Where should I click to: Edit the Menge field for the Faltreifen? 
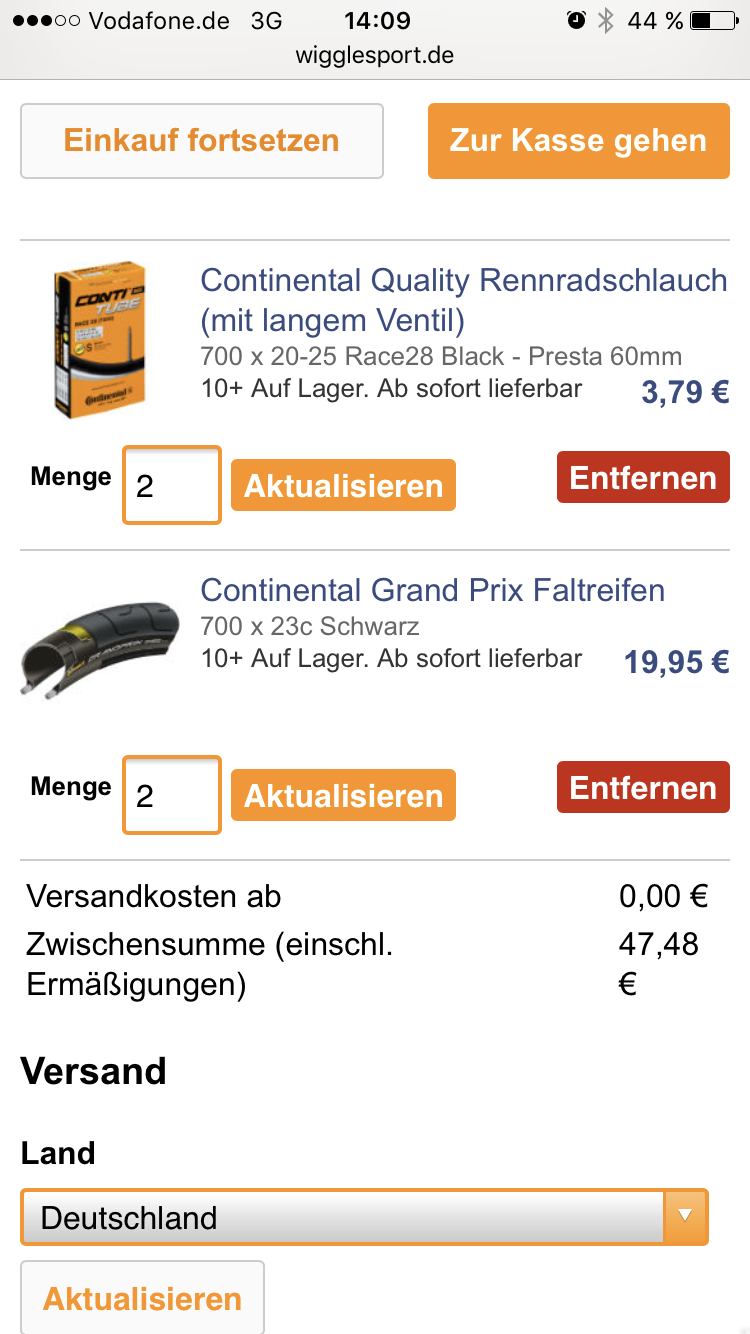171,795
